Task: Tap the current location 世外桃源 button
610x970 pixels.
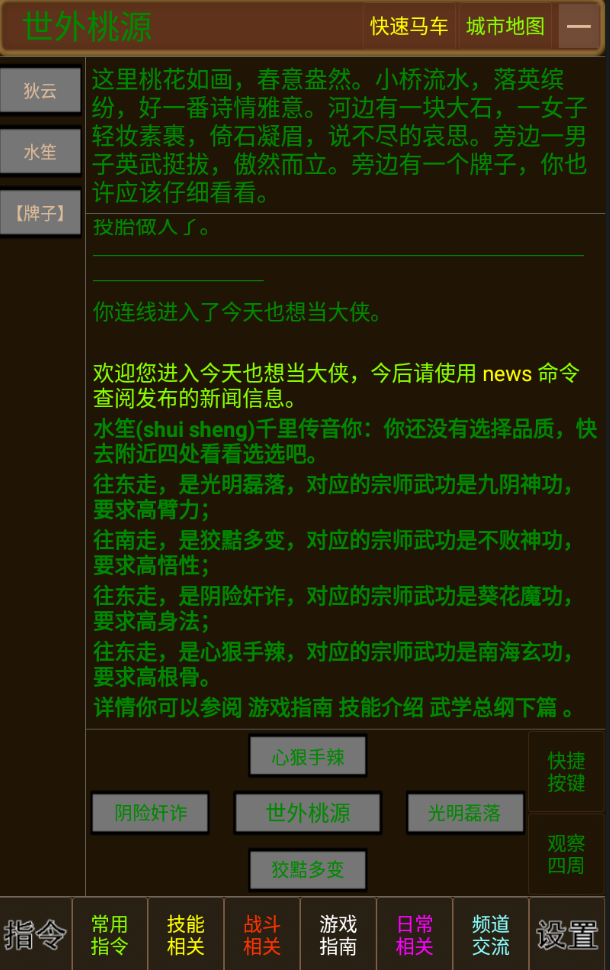Action: click(308, 813)
